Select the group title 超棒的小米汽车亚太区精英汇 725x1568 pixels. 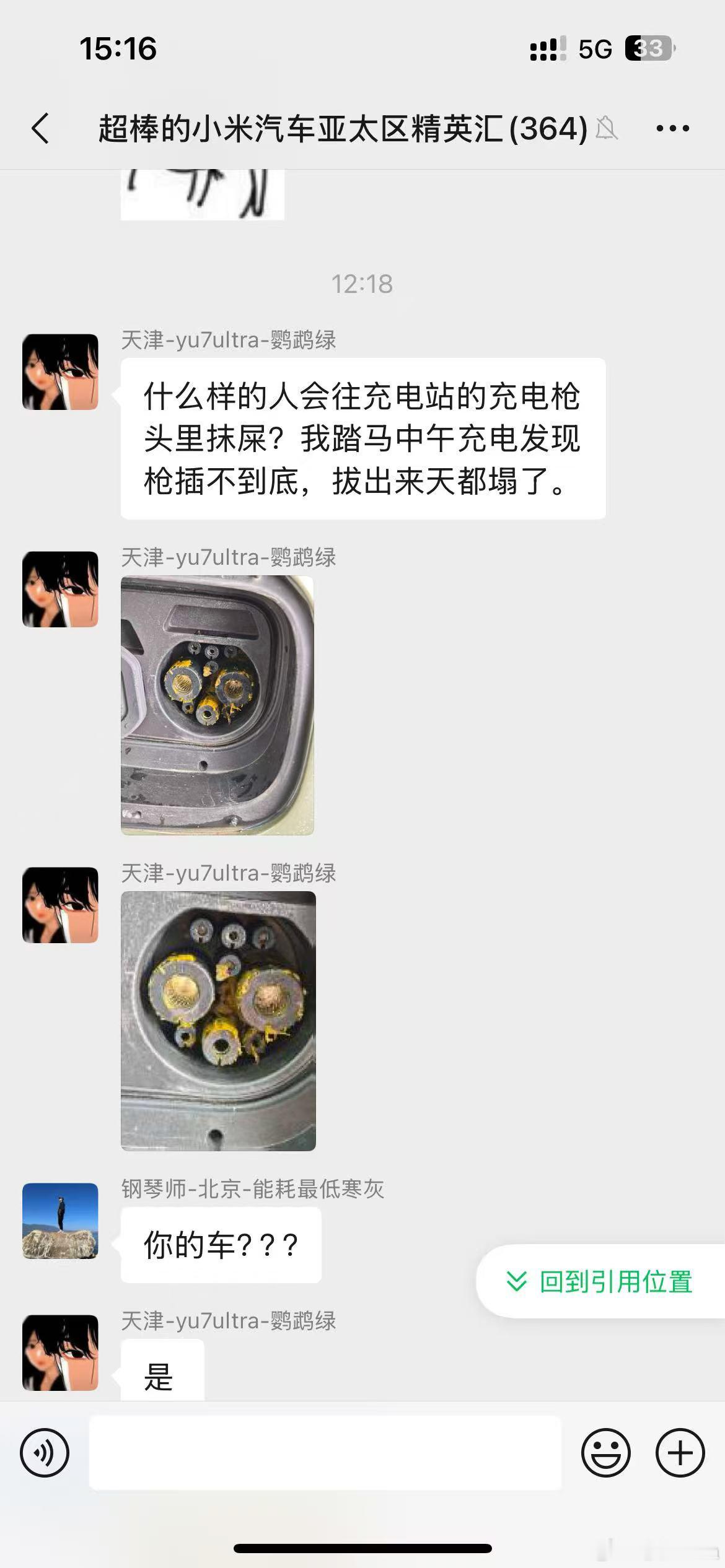[x=341, y=128]
